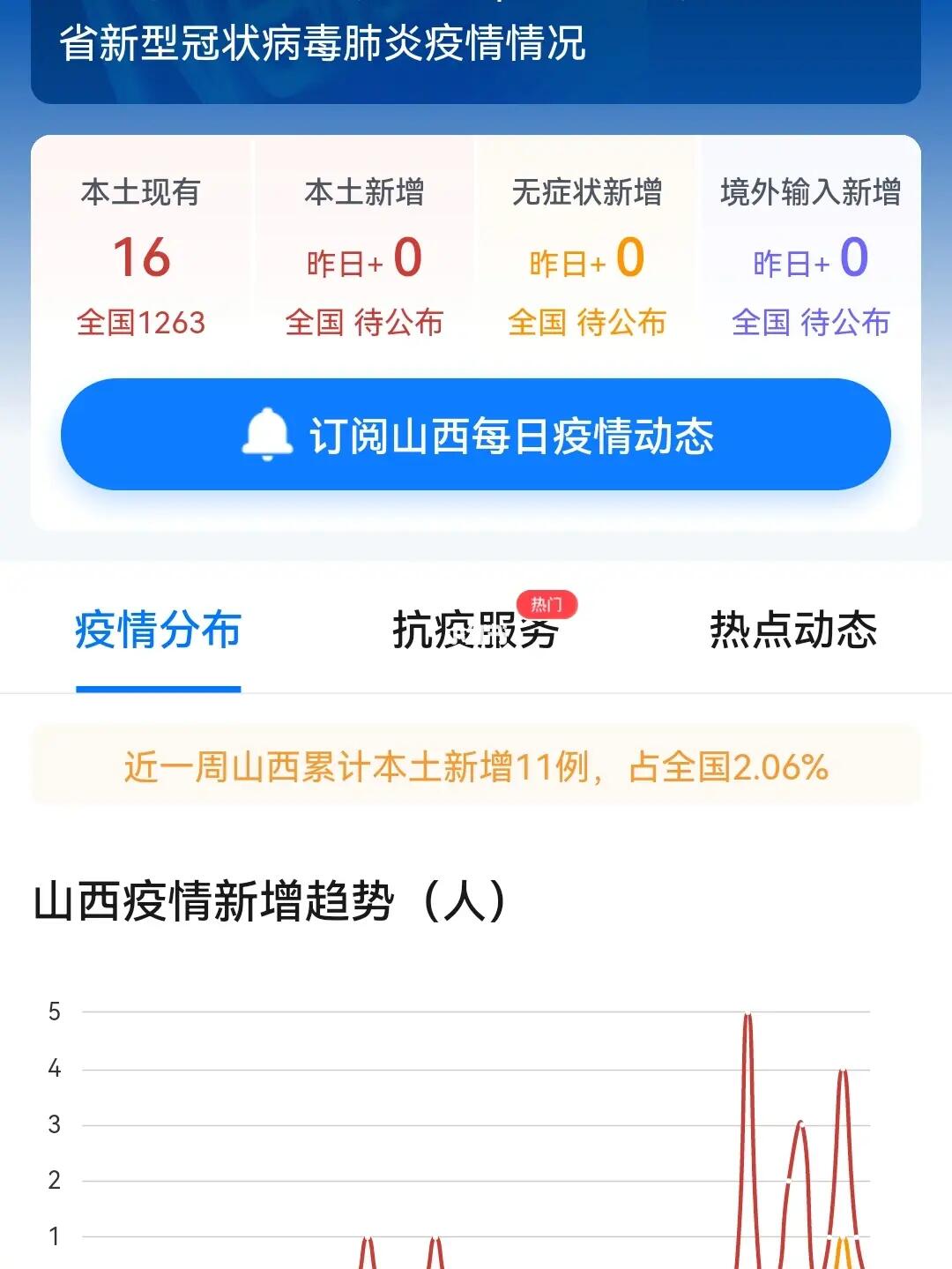952x1269 pixels.
Task: Click the red number 16 for local cases
Action: point(141,258)
